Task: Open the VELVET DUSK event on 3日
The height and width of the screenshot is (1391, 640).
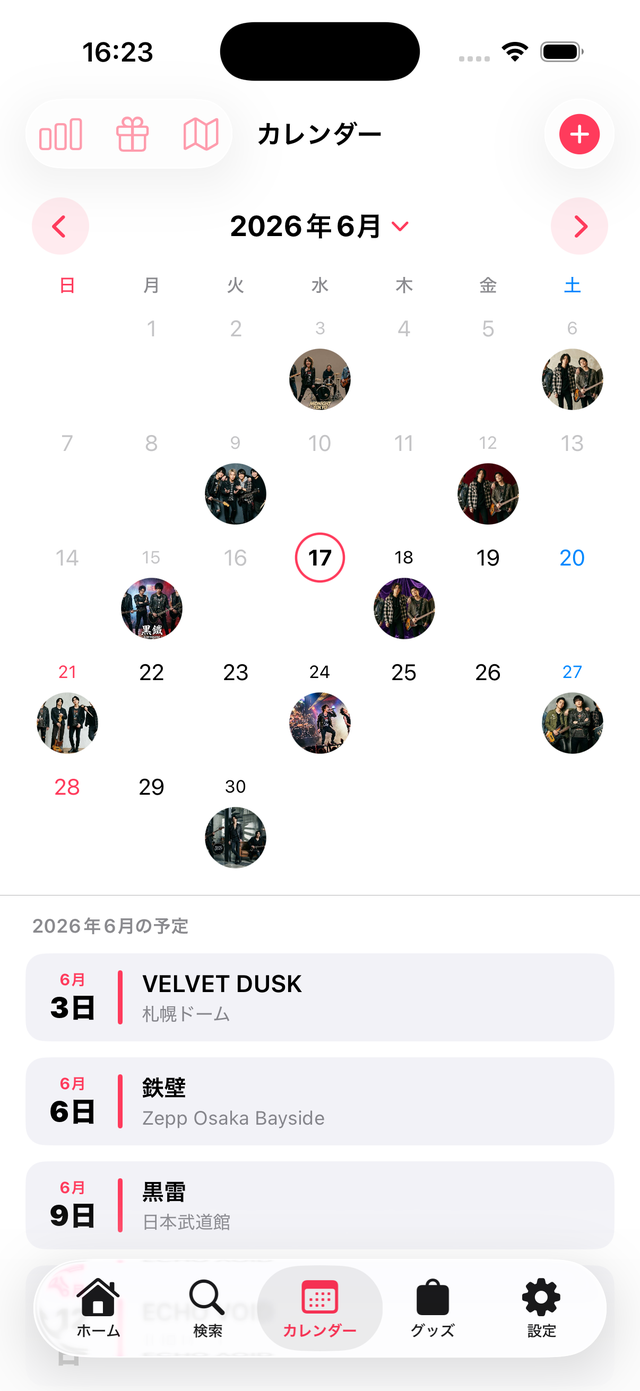Action: pyautogui.click(x=320, y=997)
